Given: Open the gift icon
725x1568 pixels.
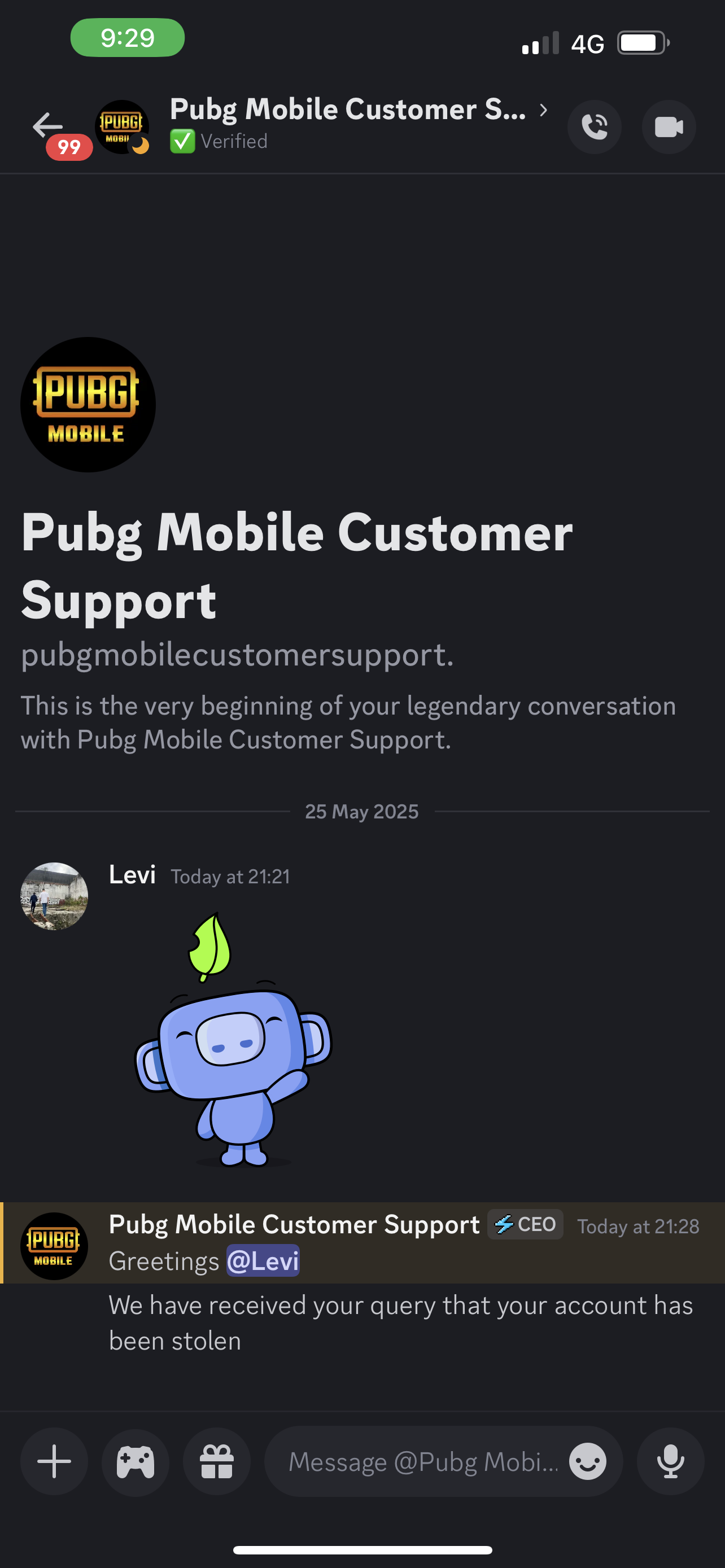Looking at the screenshot, I should click(217, 1461).
